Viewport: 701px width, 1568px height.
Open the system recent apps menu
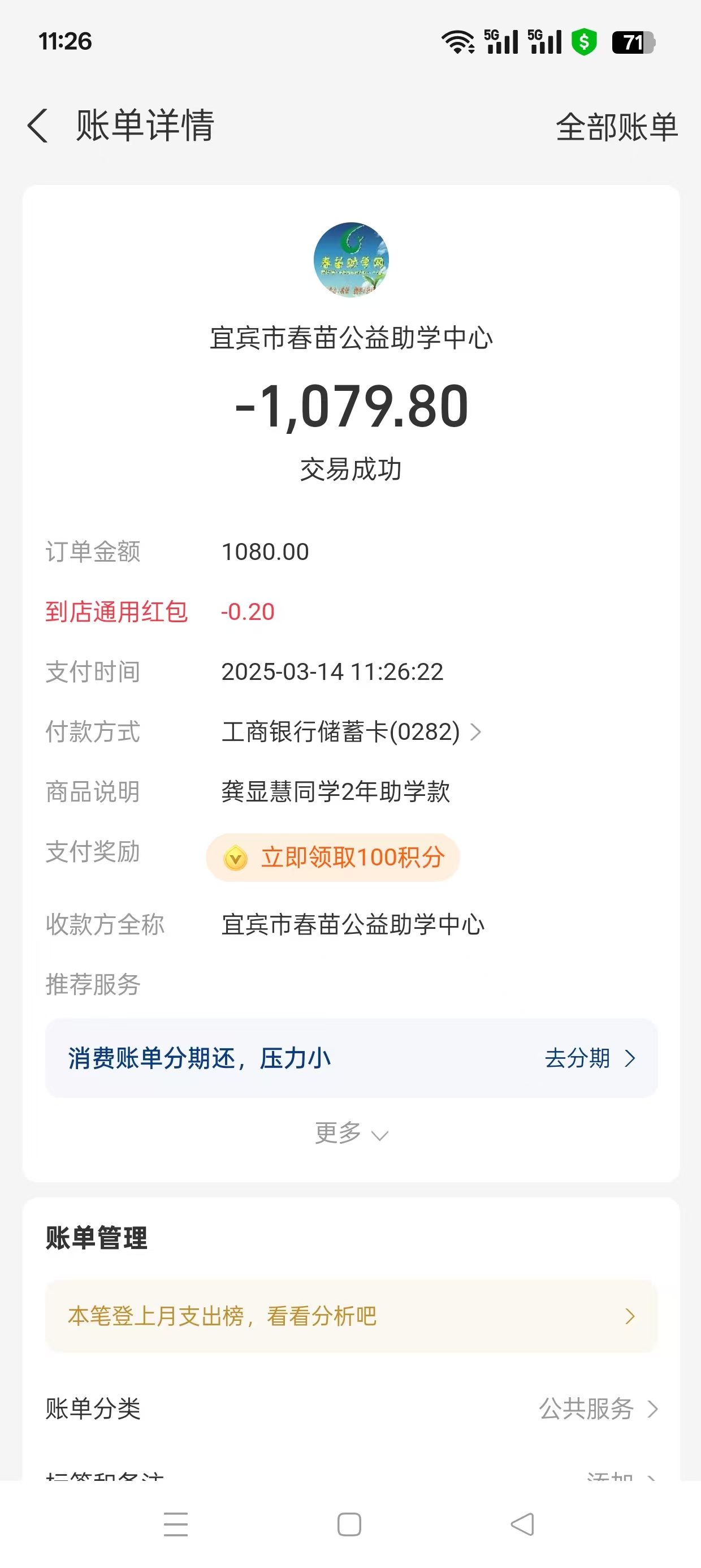(x=176, y=1524)
